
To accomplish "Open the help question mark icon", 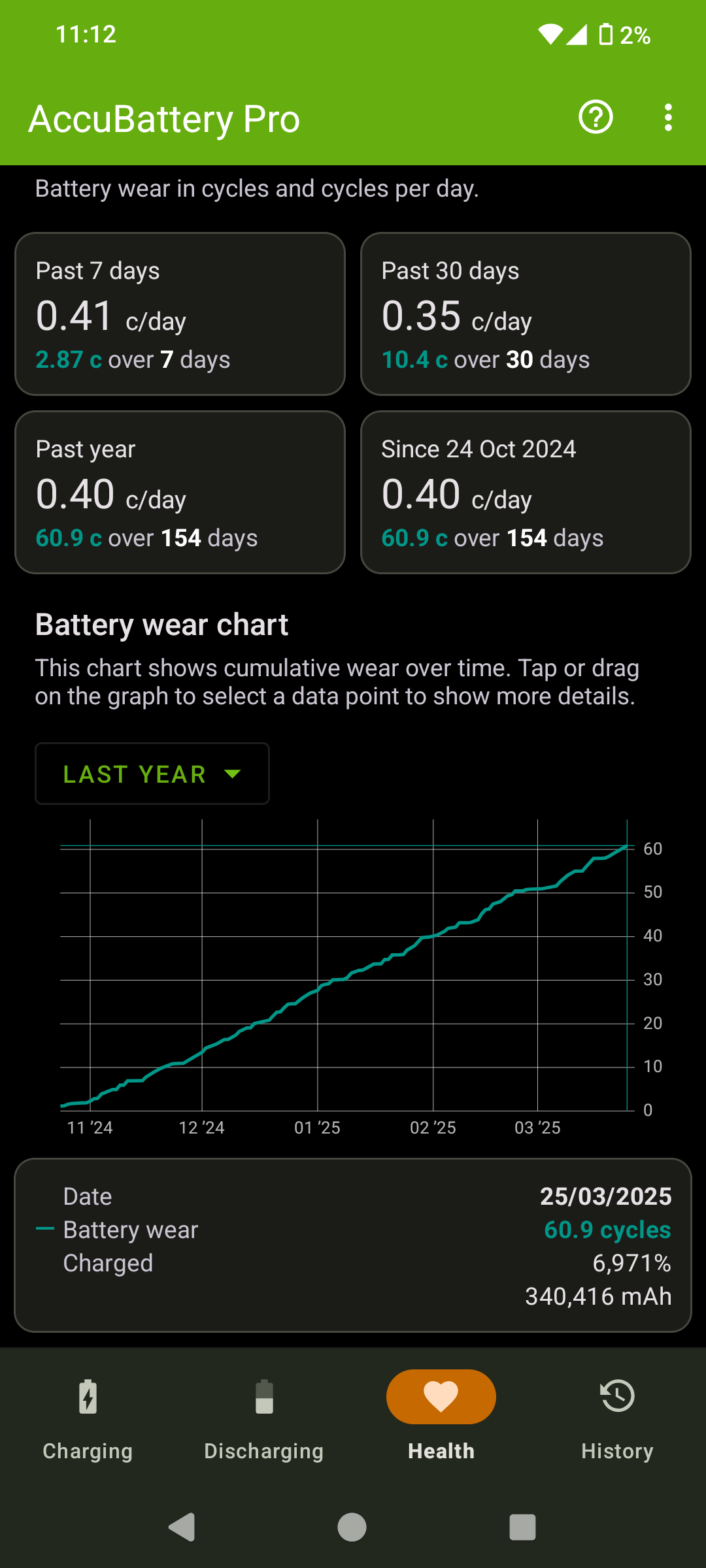I will tap(596, 118).
